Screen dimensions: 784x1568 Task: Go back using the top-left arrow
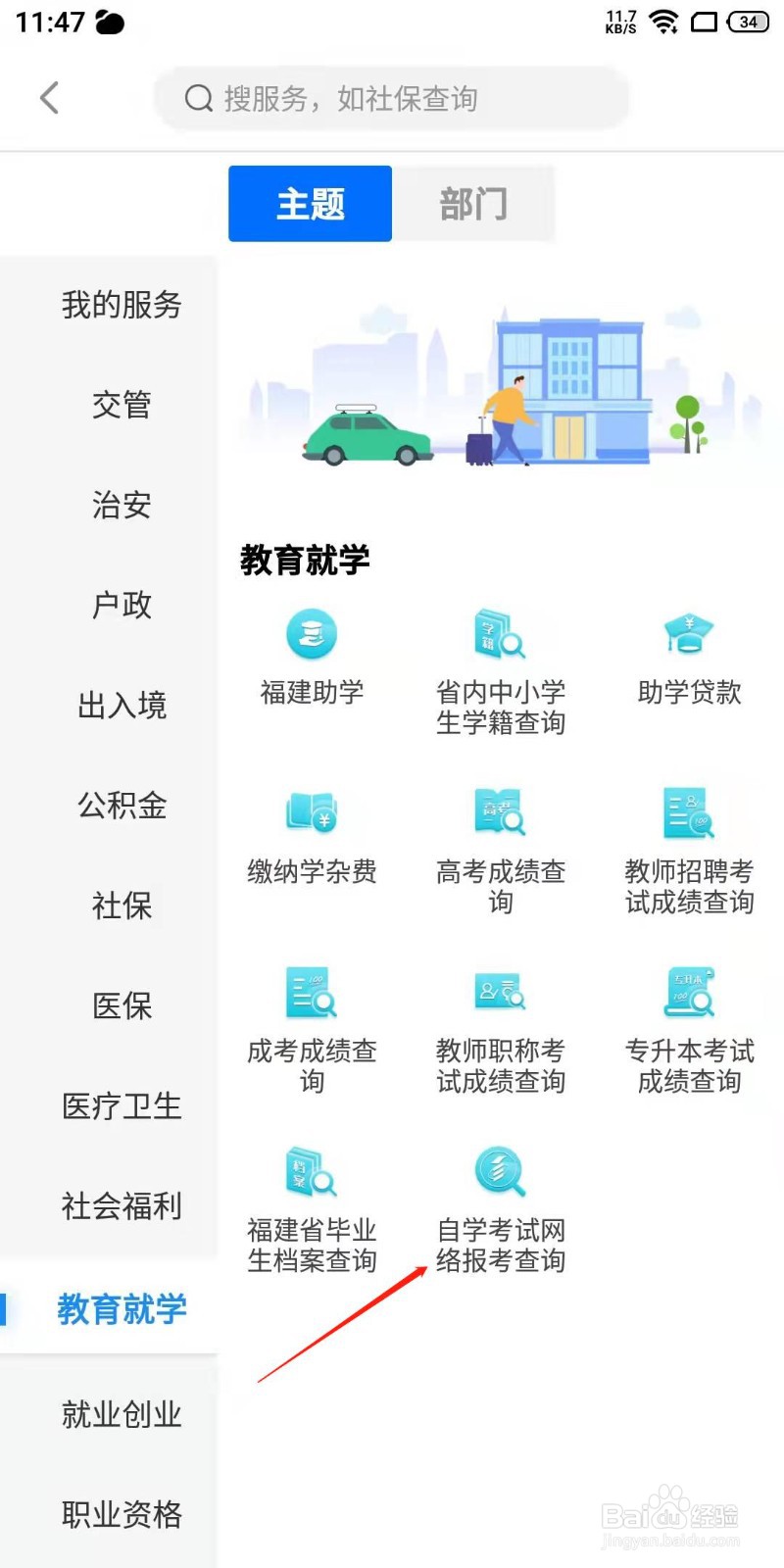click(49, 98)
